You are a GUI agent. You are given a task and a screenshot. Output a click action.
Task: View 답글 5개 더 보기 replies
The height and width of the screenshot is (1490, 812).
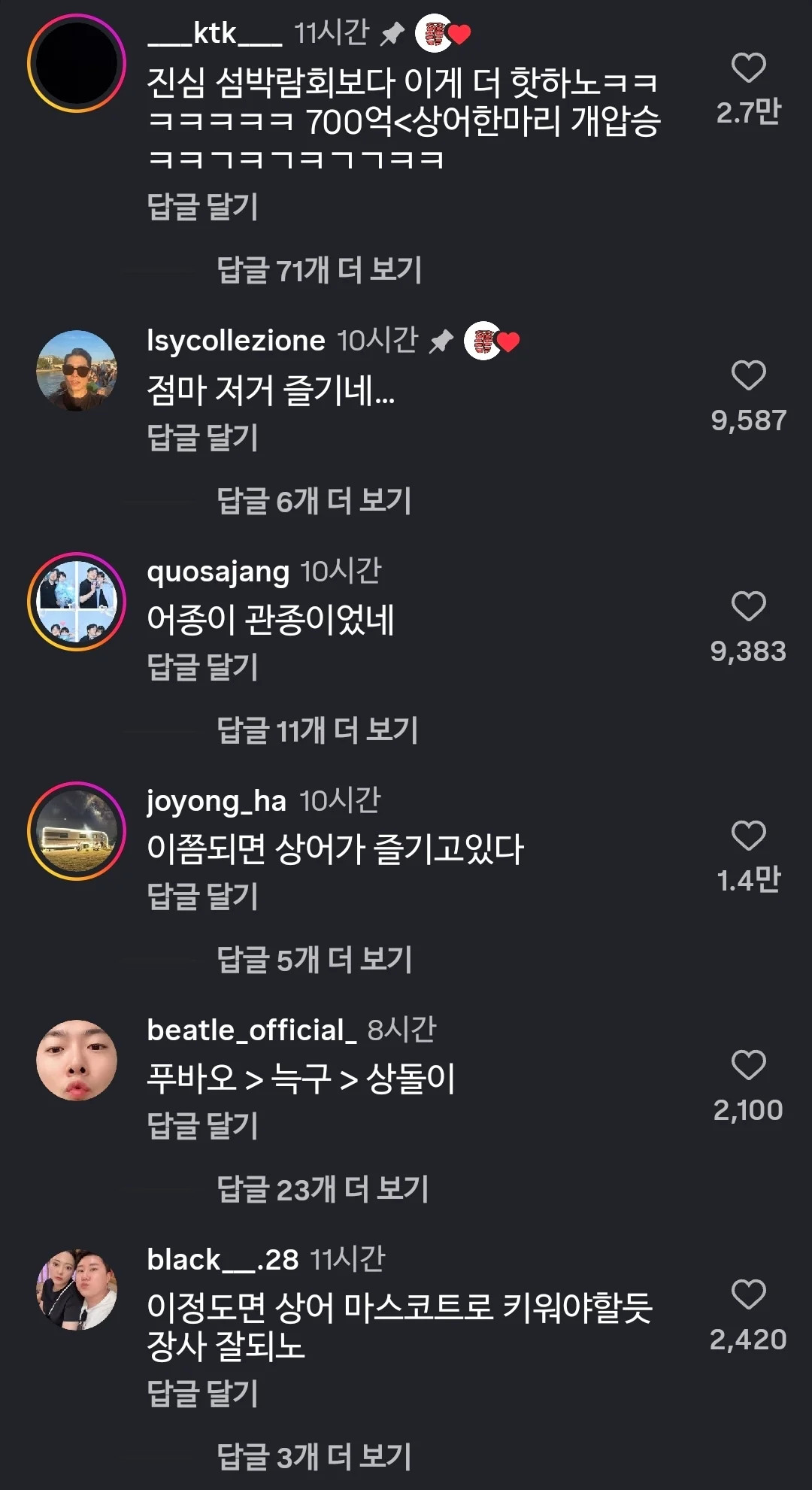[315, 959]
